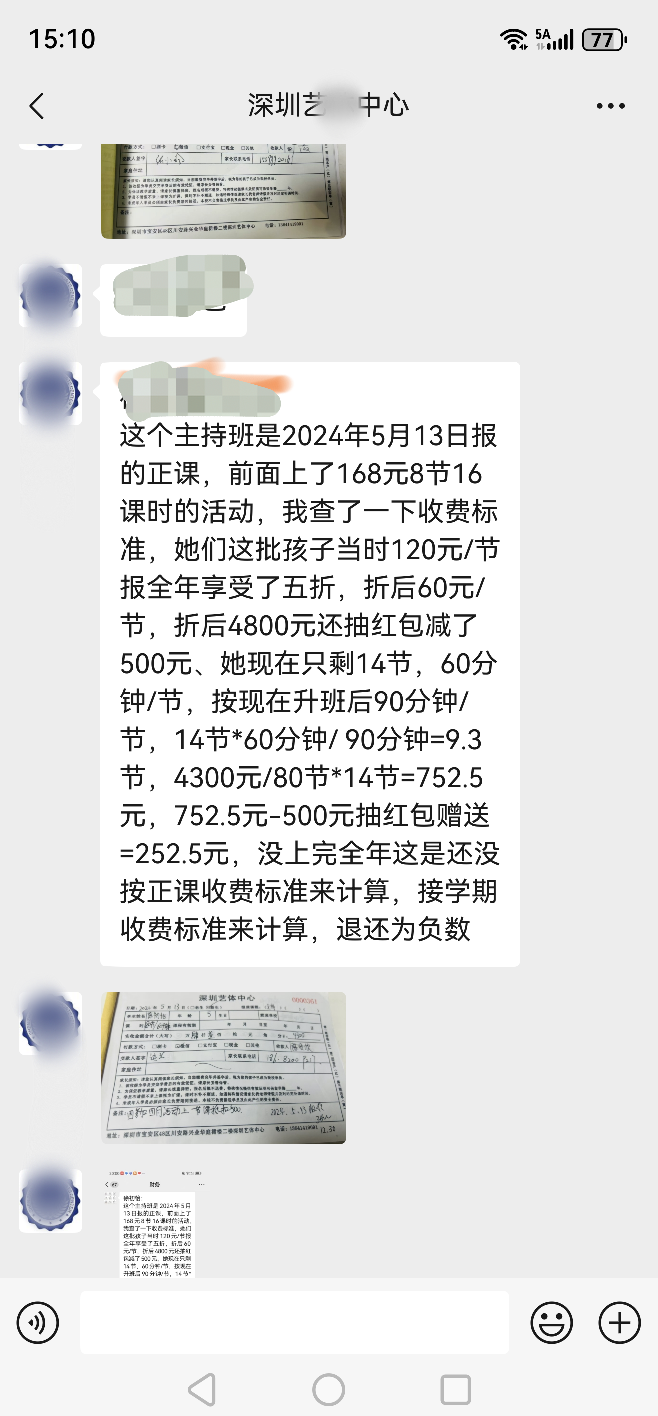Open the chat overflow menu
This screenshot has width=658, height=1416.
[x=610, y=106]
